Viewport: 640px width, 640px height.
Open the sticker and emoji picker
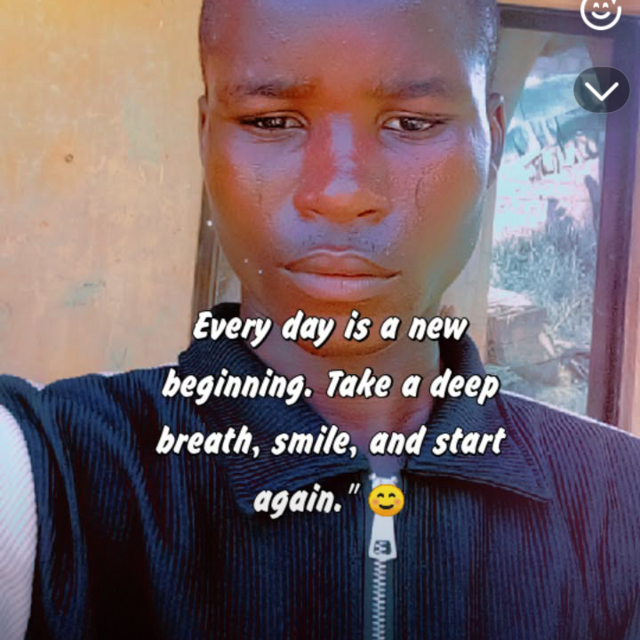click(601, 11)
